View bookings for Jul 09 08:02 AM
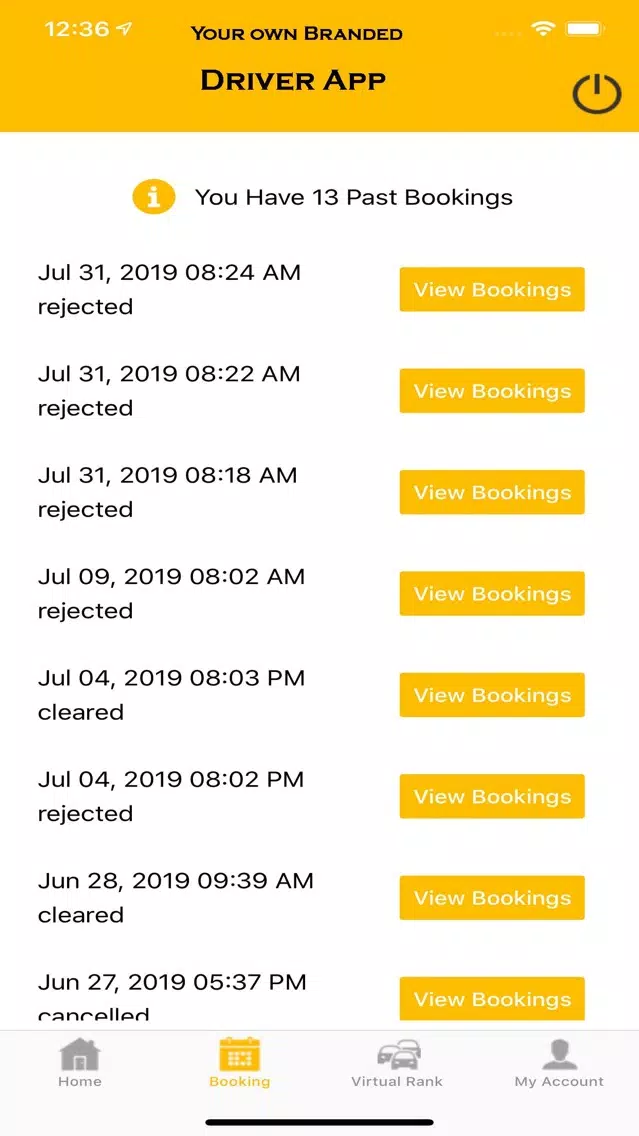This screenshot has height=1136, width=639. point(492,593)
